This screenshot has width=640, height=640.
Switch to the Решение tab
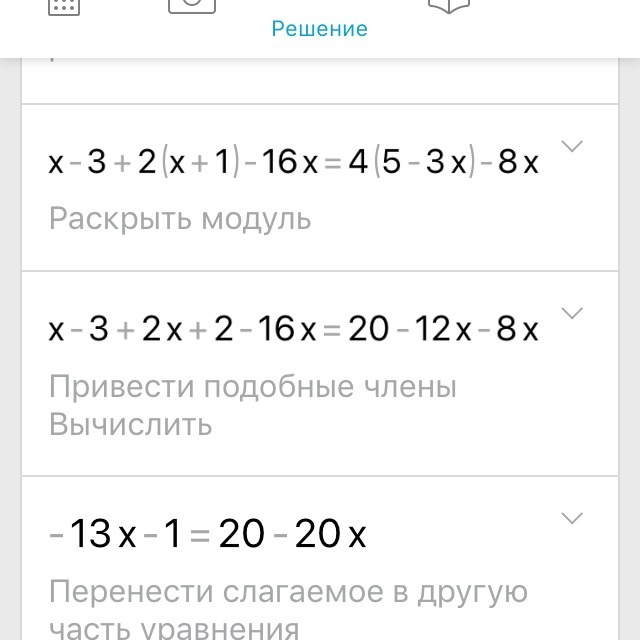click(320, 28)
